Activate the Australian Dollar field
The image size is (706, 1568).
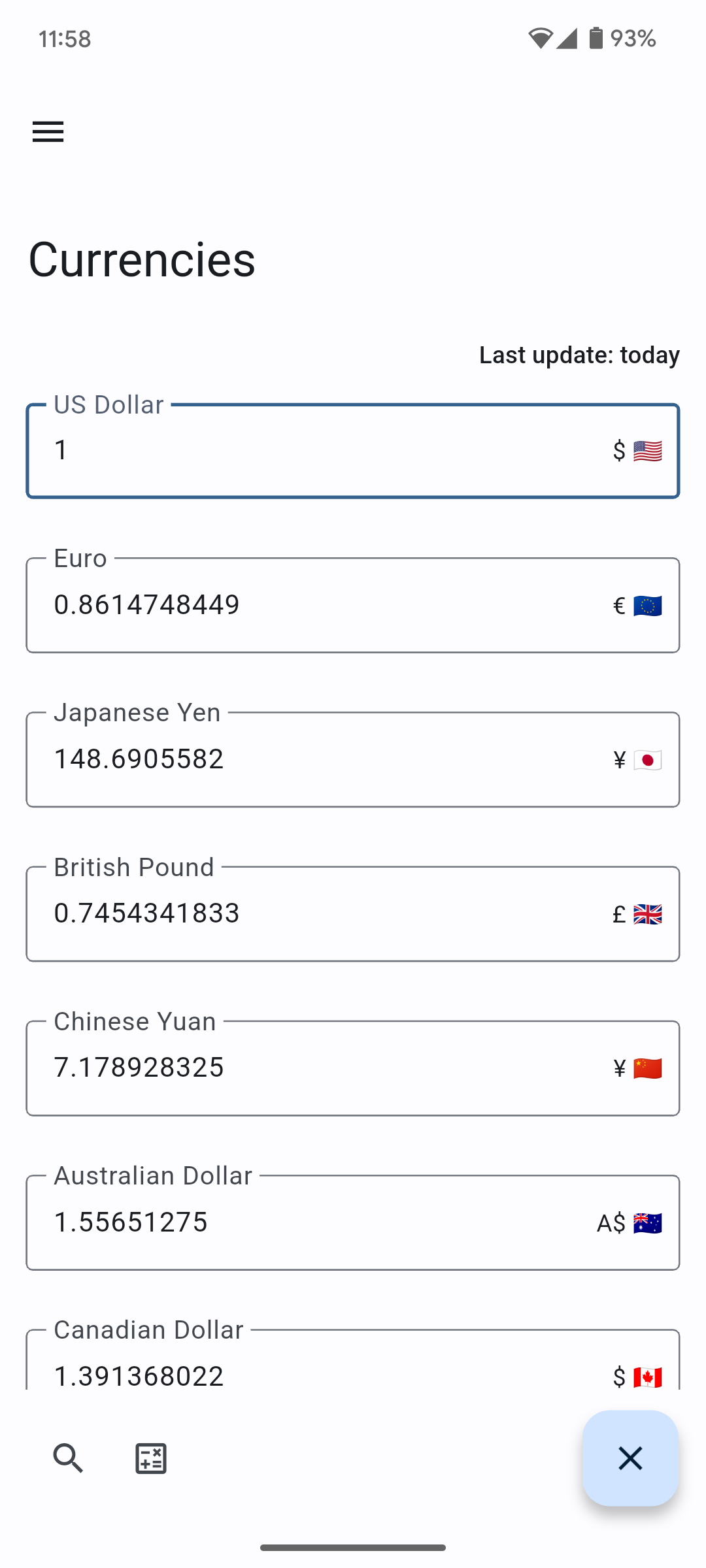[327, 1222]
